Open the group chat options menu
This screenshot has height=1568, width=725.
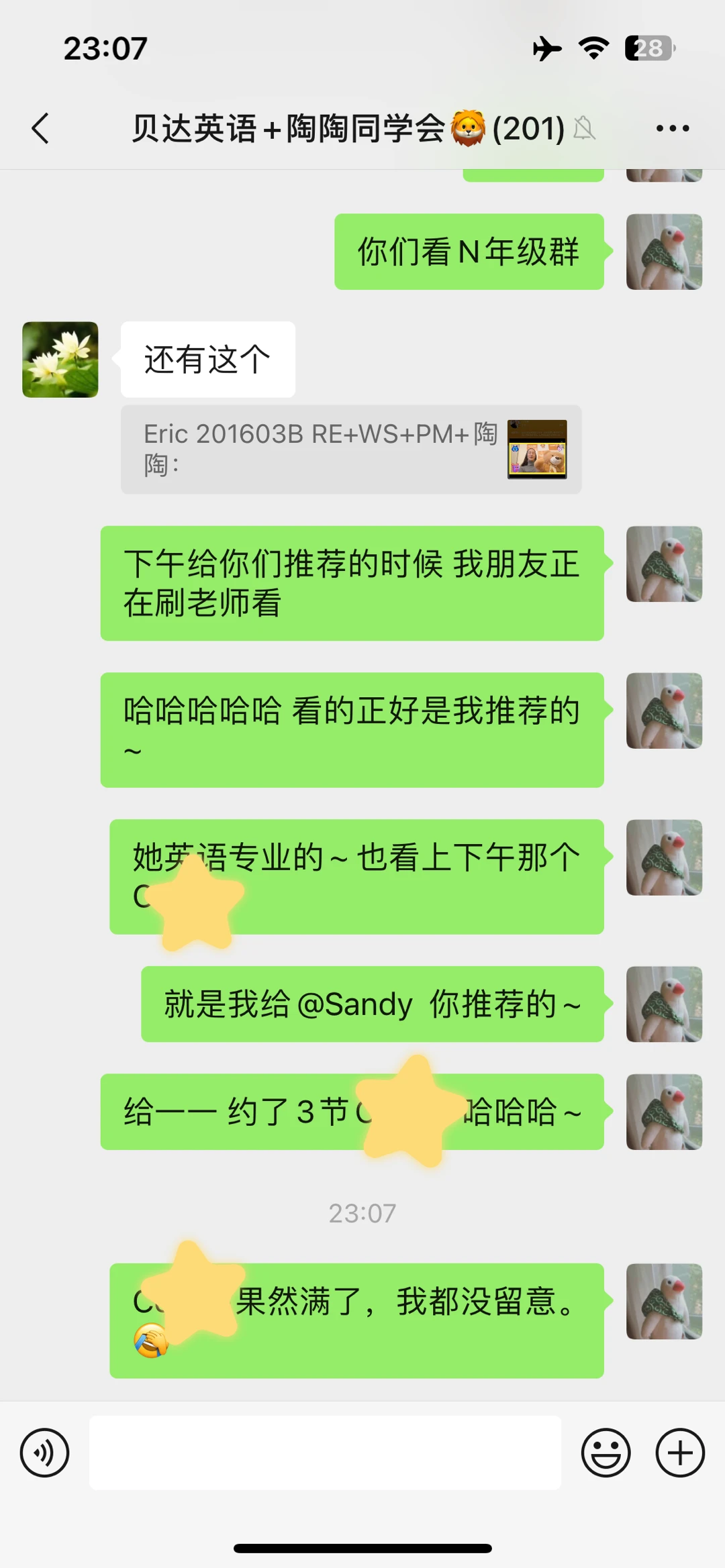click(672, 128)
